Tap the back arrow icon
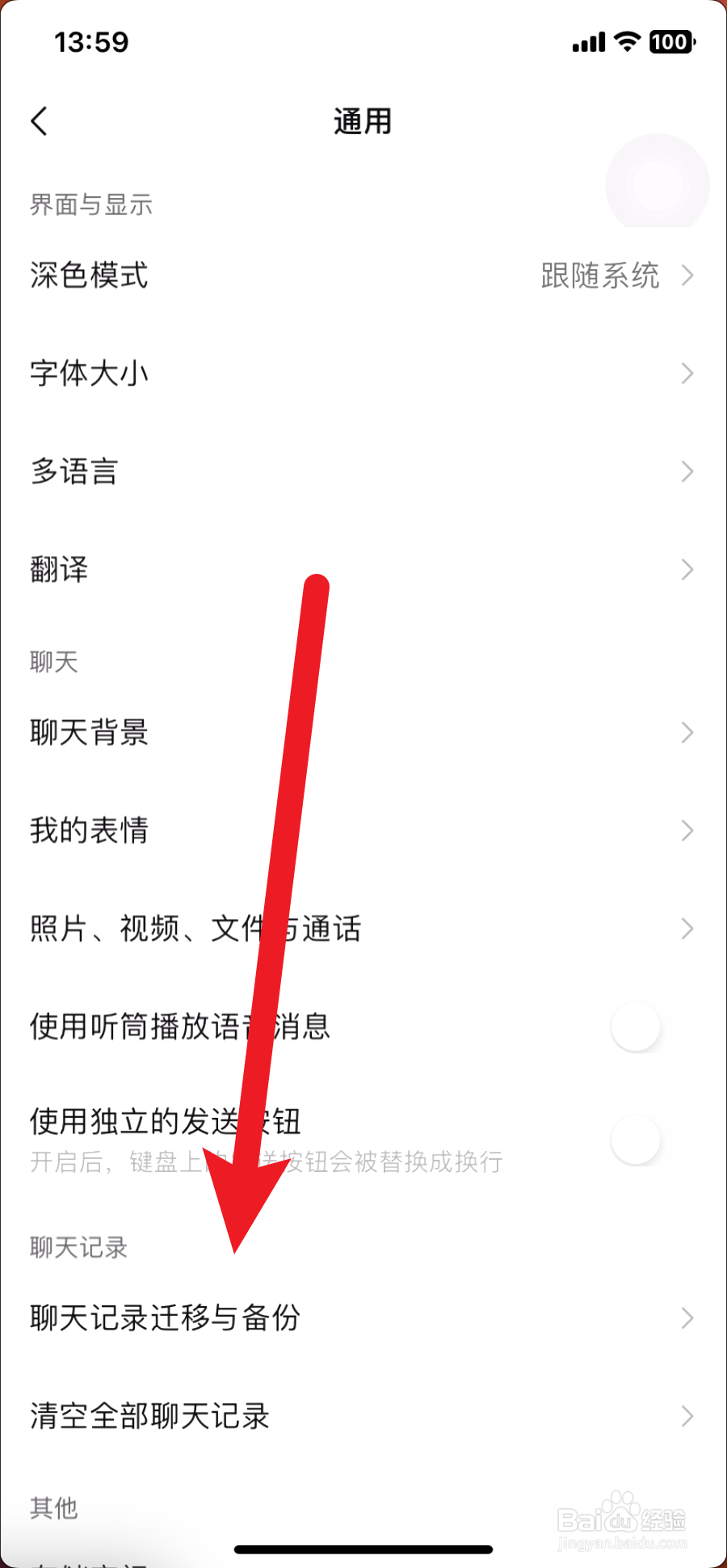The height and width of the screenshot is (1568, 727). click(39, 120)
